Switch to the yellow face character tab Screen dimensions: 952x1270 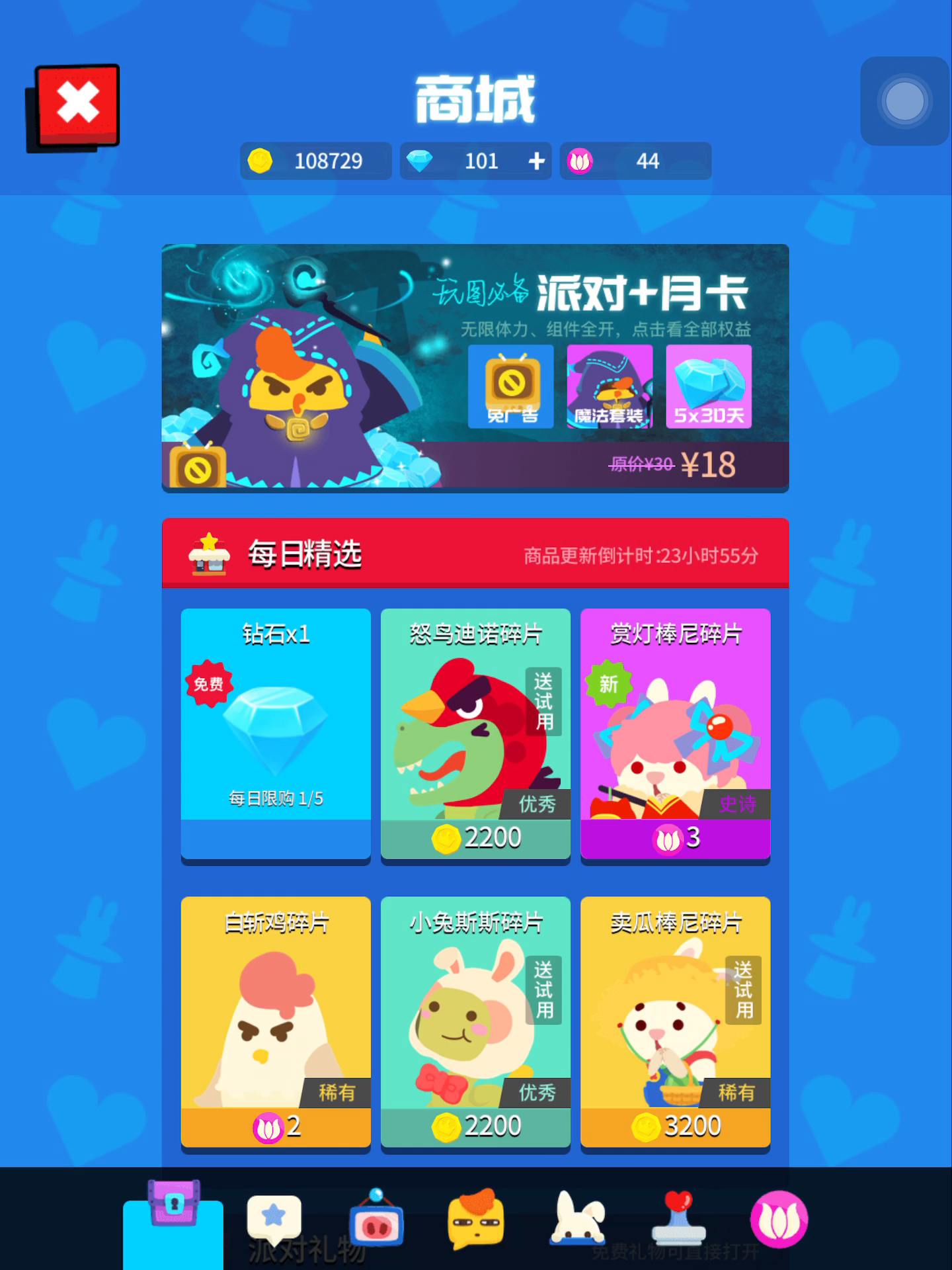(x=476, y=1221)
